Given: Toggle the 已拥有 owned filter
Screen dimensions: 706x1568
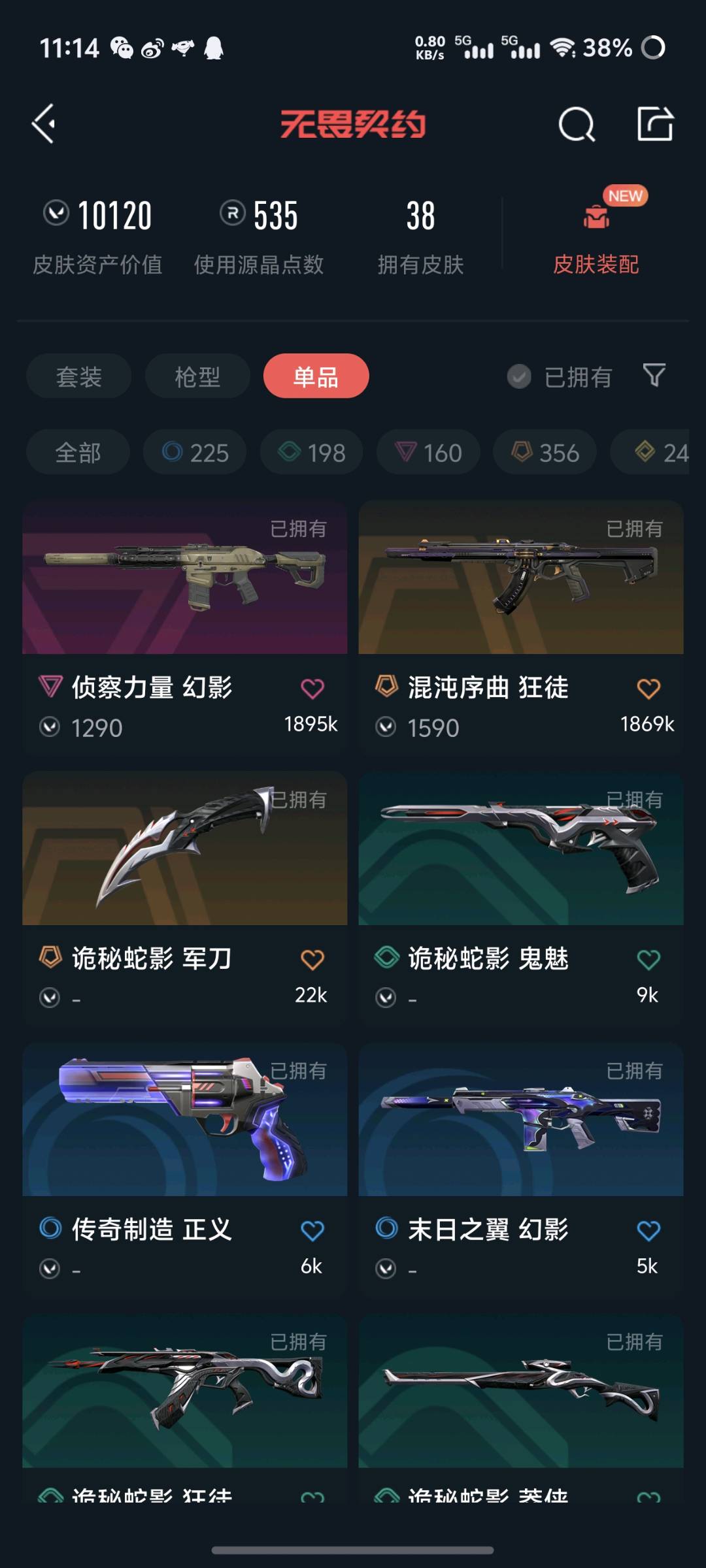Looking at the screenshot, I should (x=560, y=377).
